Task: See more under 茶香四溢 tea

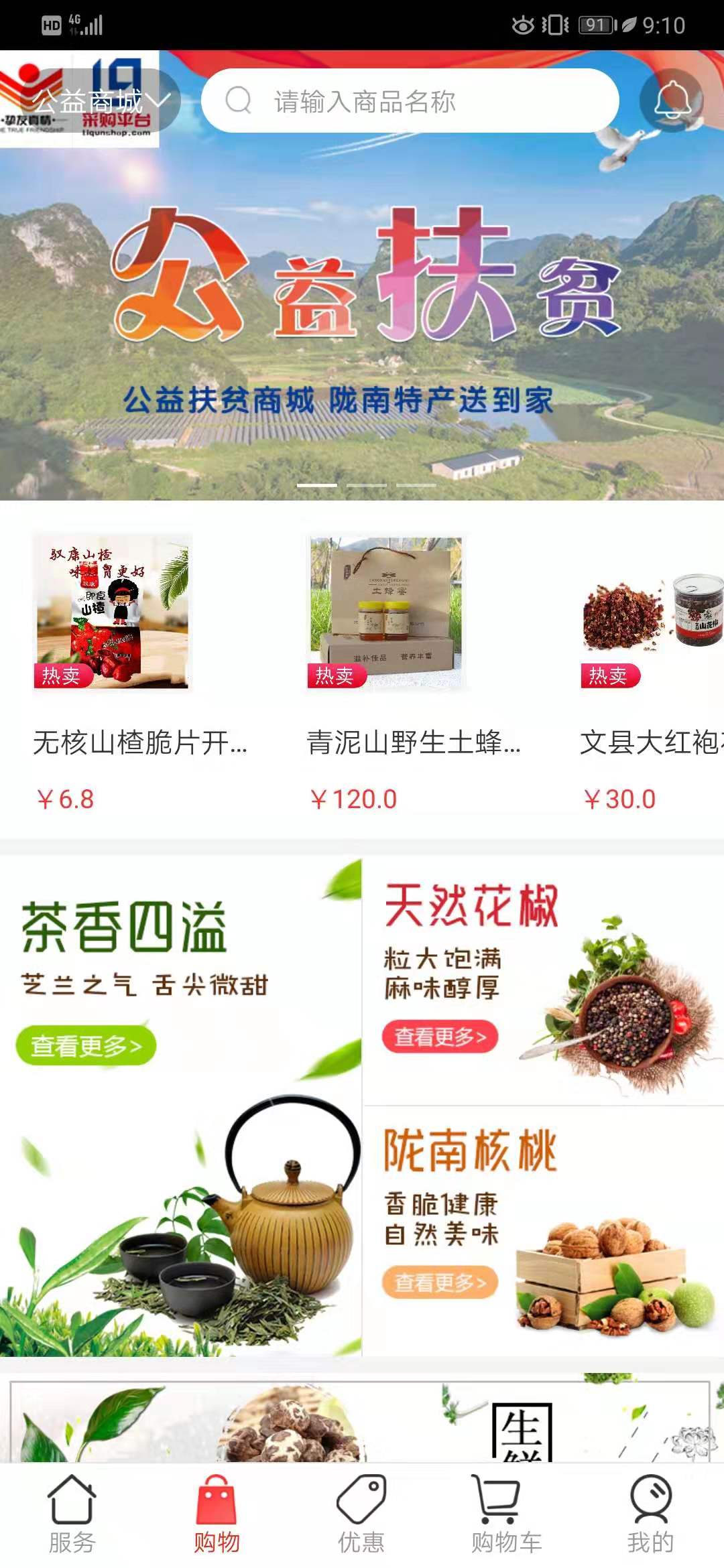Action: point(86,1045)
